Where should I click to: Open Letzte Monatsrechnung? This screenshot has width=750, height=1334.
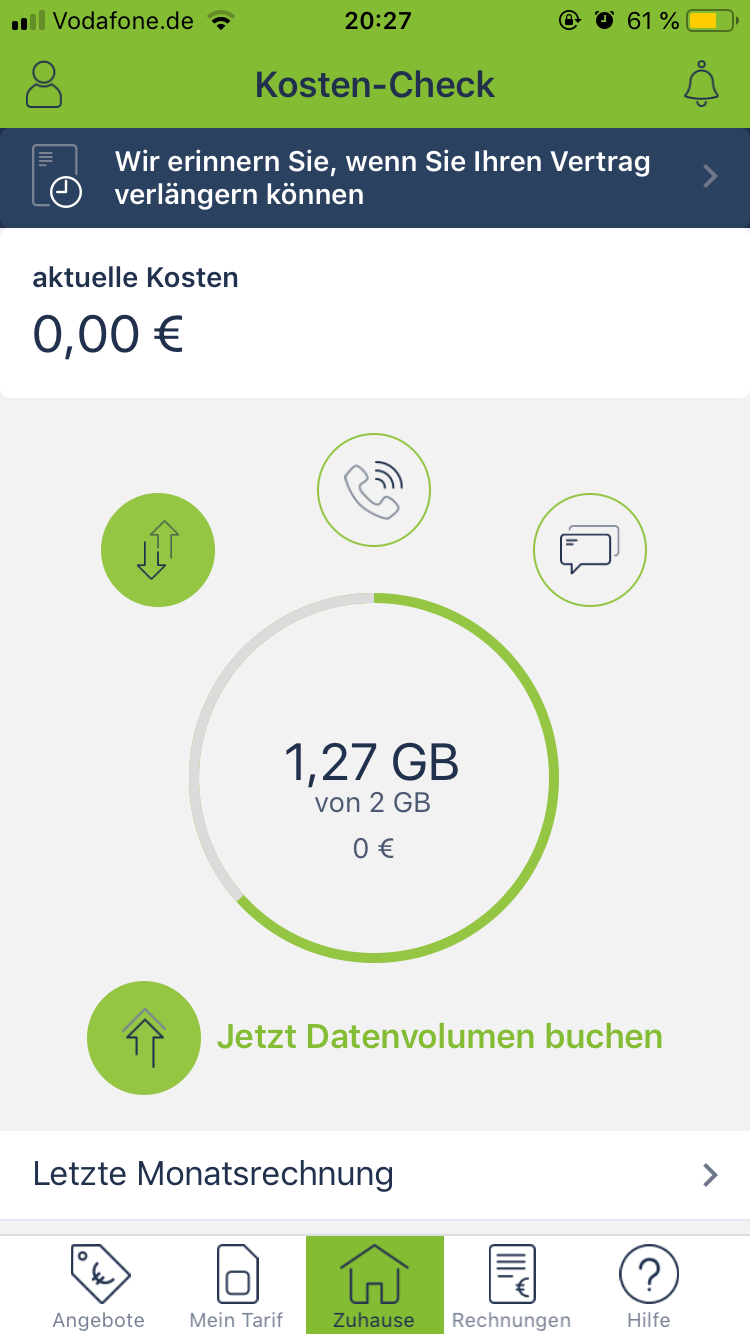pos(213,1175)
